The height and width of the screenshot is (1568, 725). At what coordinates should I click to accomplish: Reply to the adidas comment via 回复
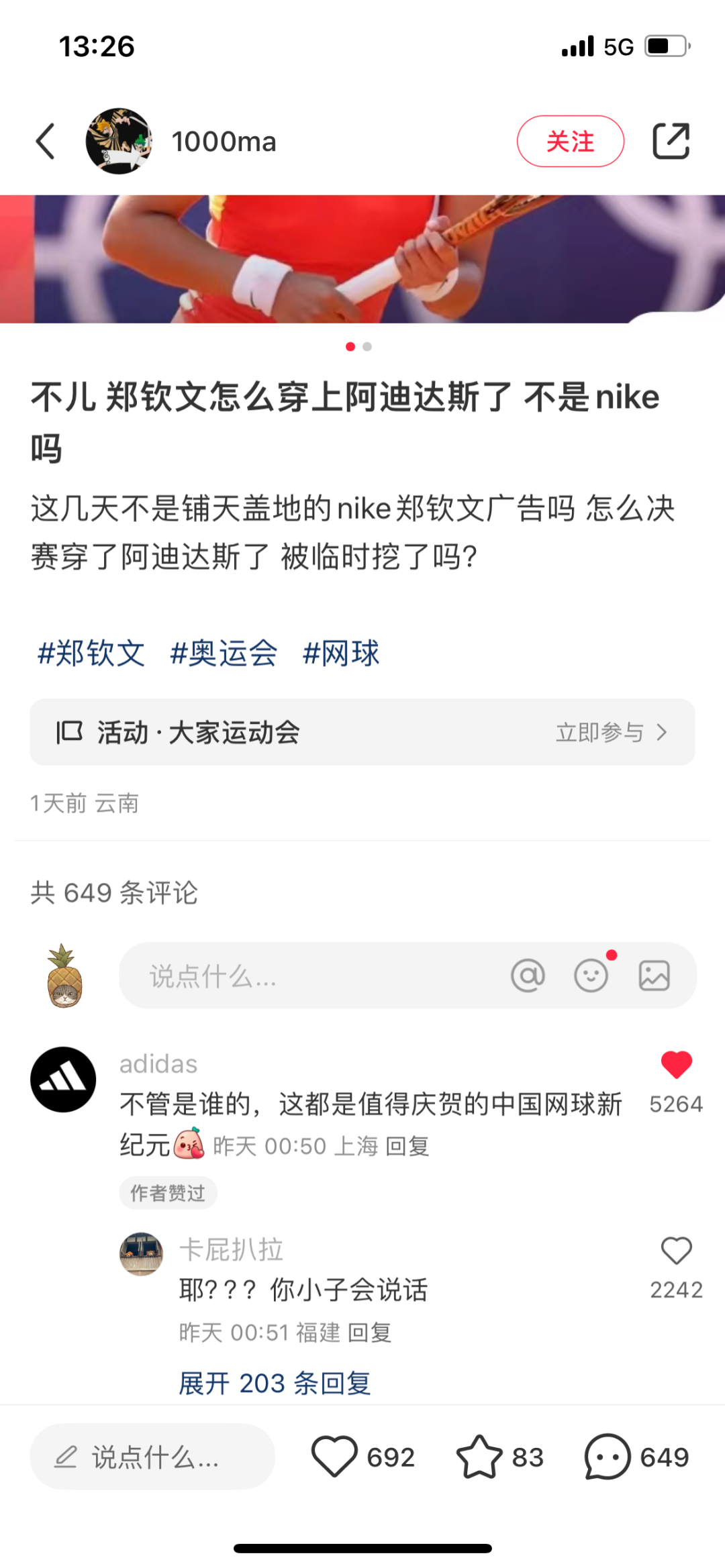[x=407, y=1146]
